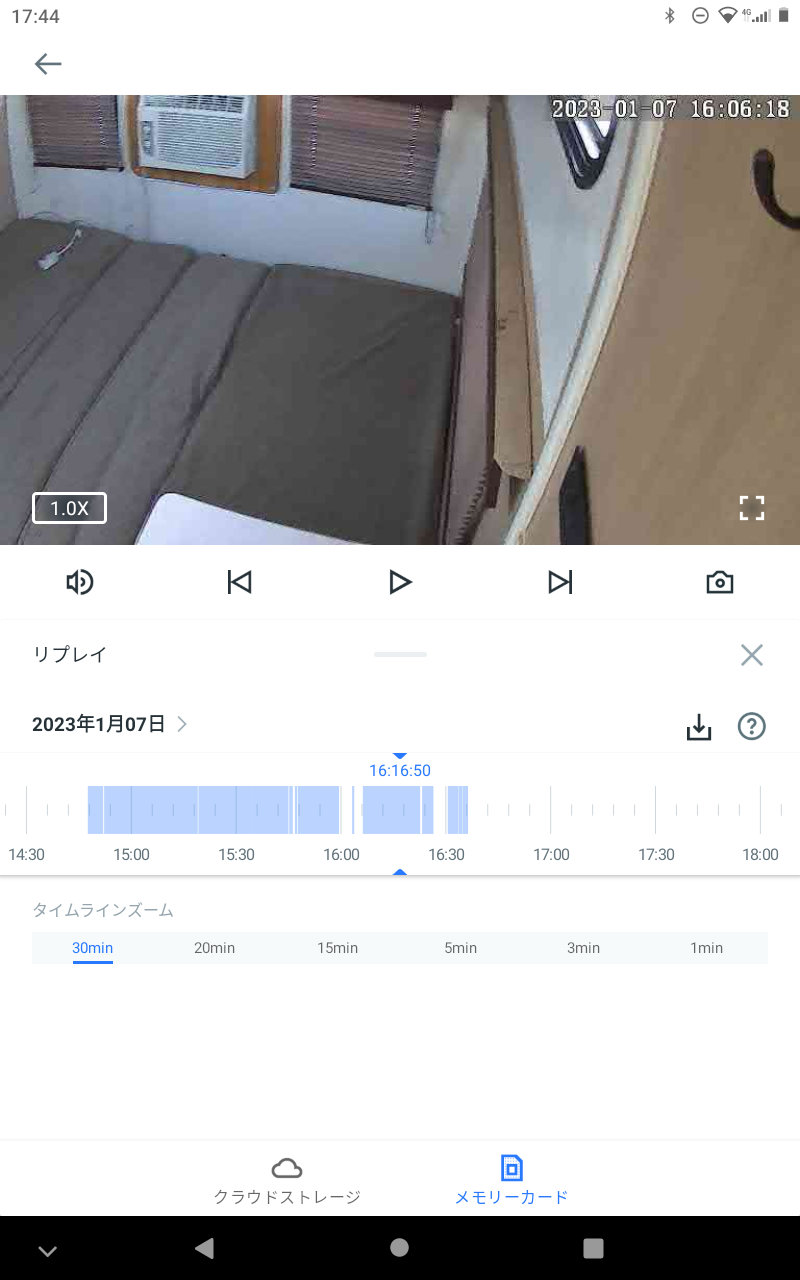Set timeline zoom to 20min
The image size is (800, 1280).
[x=214, y=948]
